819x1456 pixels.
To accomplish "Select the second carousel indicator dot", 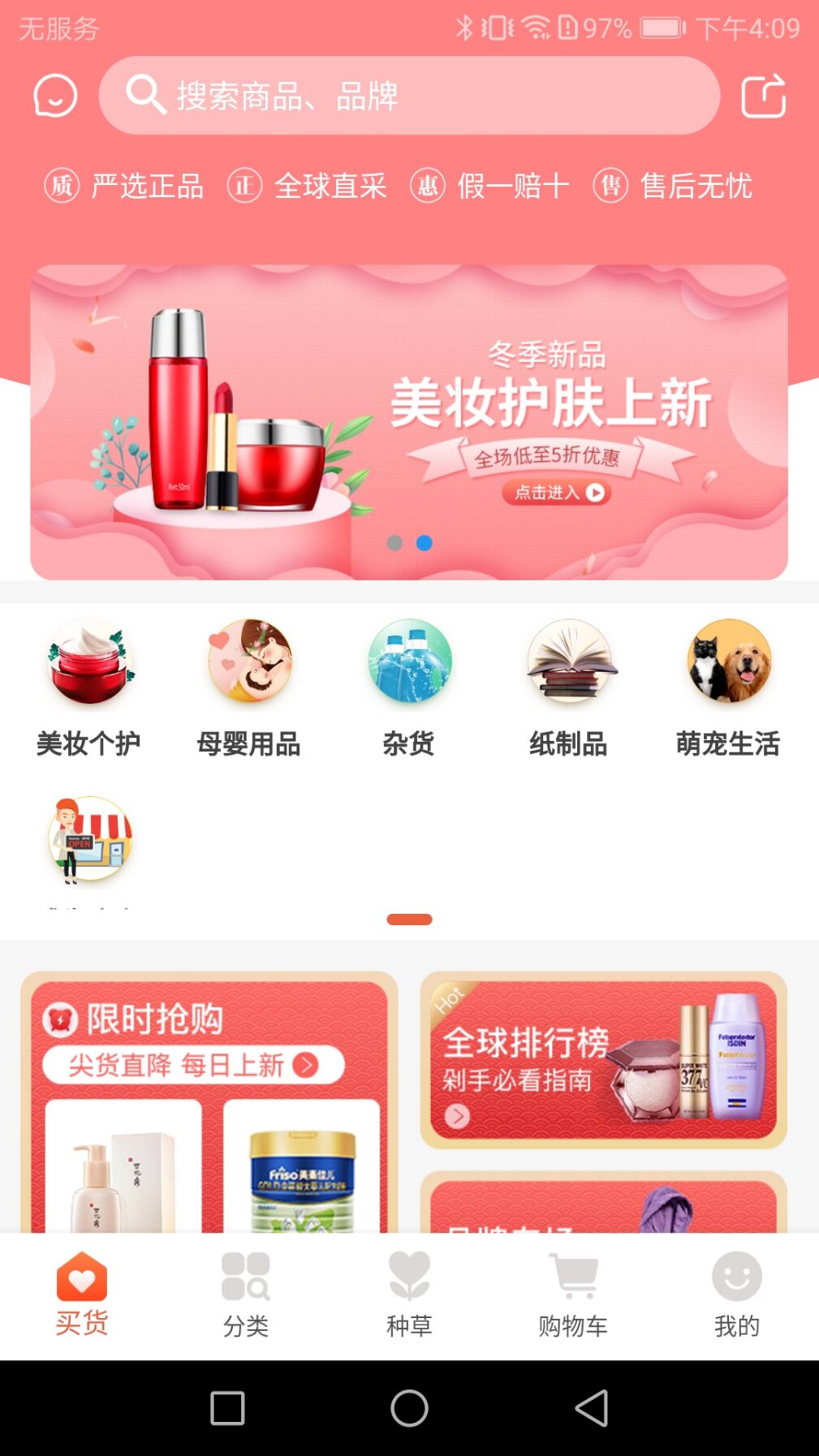I will click(422, 545).
